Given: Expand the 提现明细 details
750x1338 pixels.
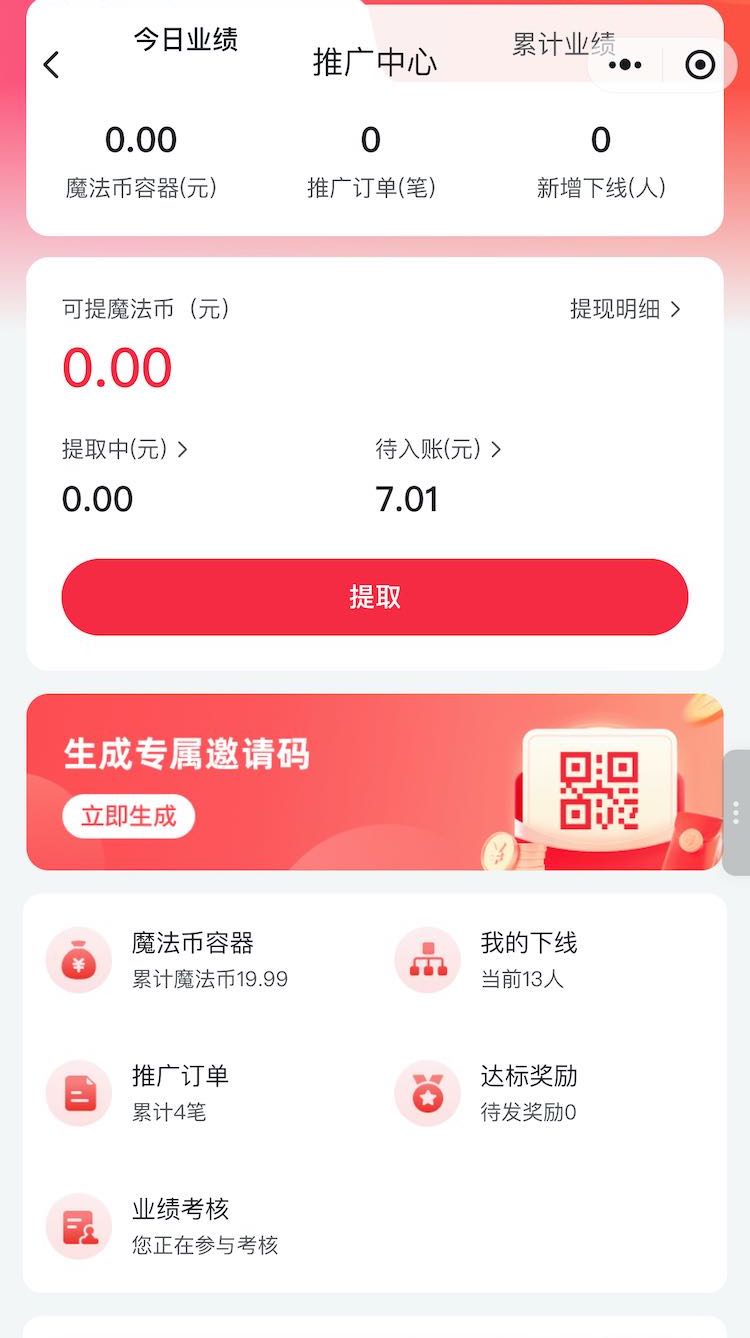Looking at the screenshot, I should pos(625,310).
